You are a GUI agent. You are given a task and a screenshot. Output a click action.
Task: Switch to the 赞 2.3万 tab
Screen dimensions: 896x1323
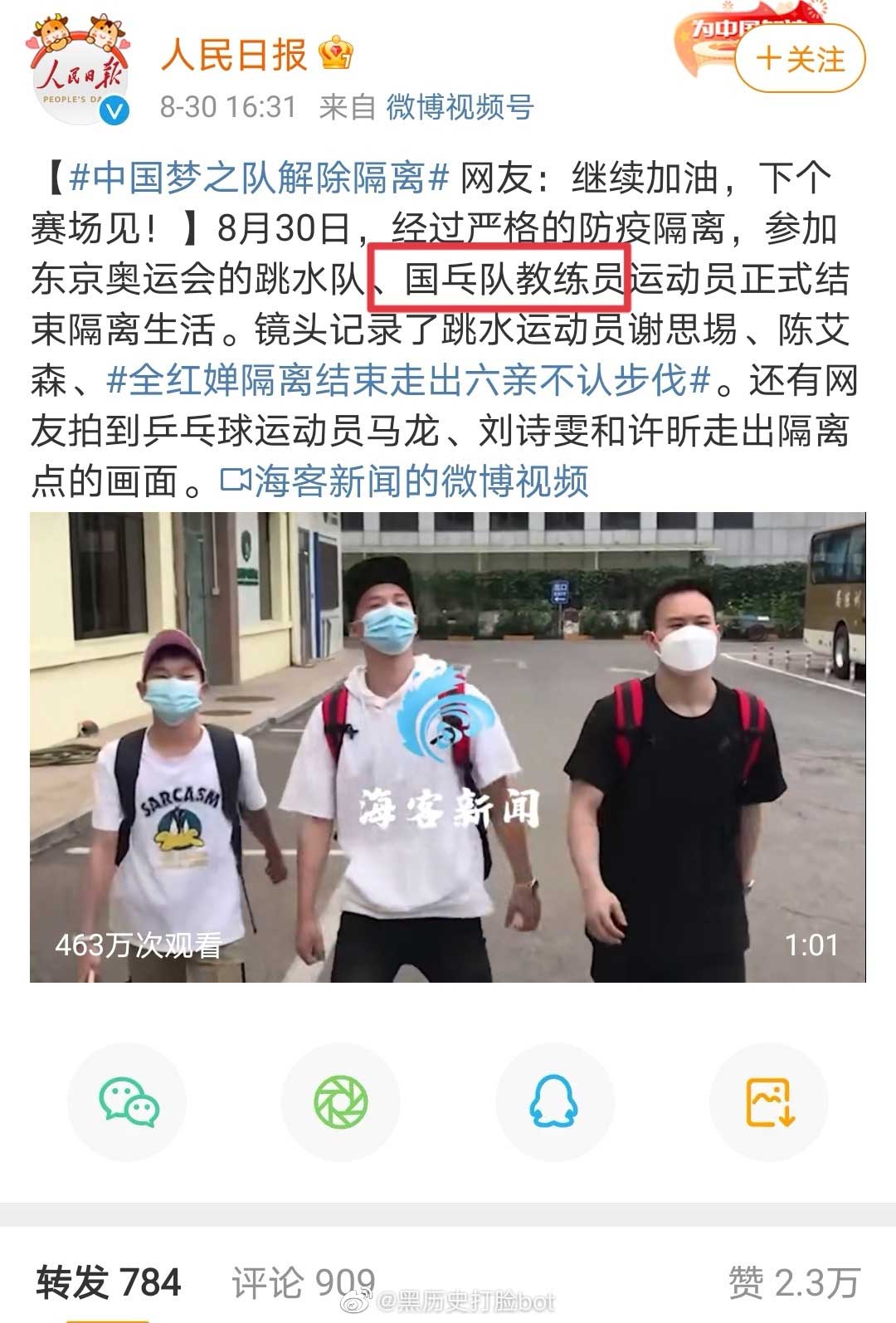[x=794, y=1282]
